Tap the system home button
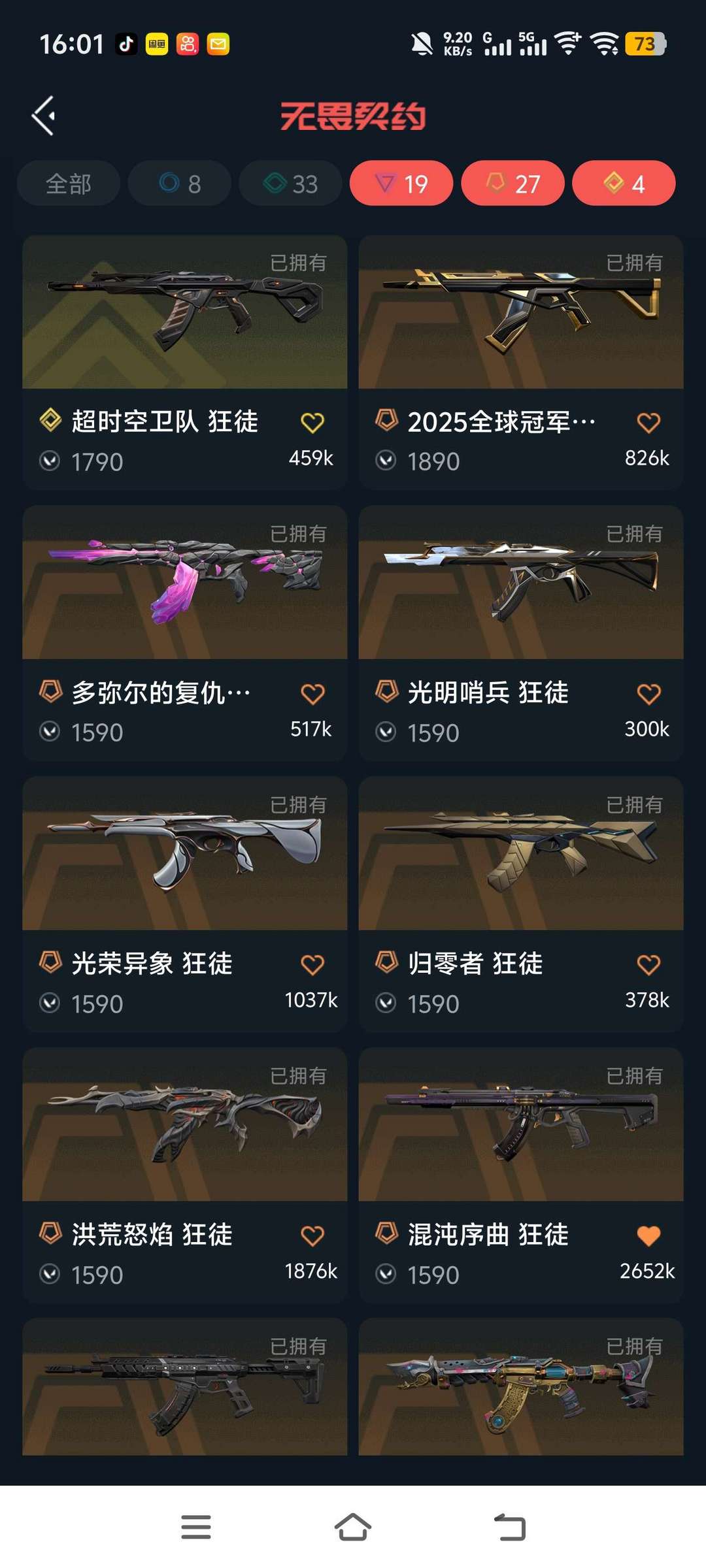The image size is (706, 1568). [353, 1527]
